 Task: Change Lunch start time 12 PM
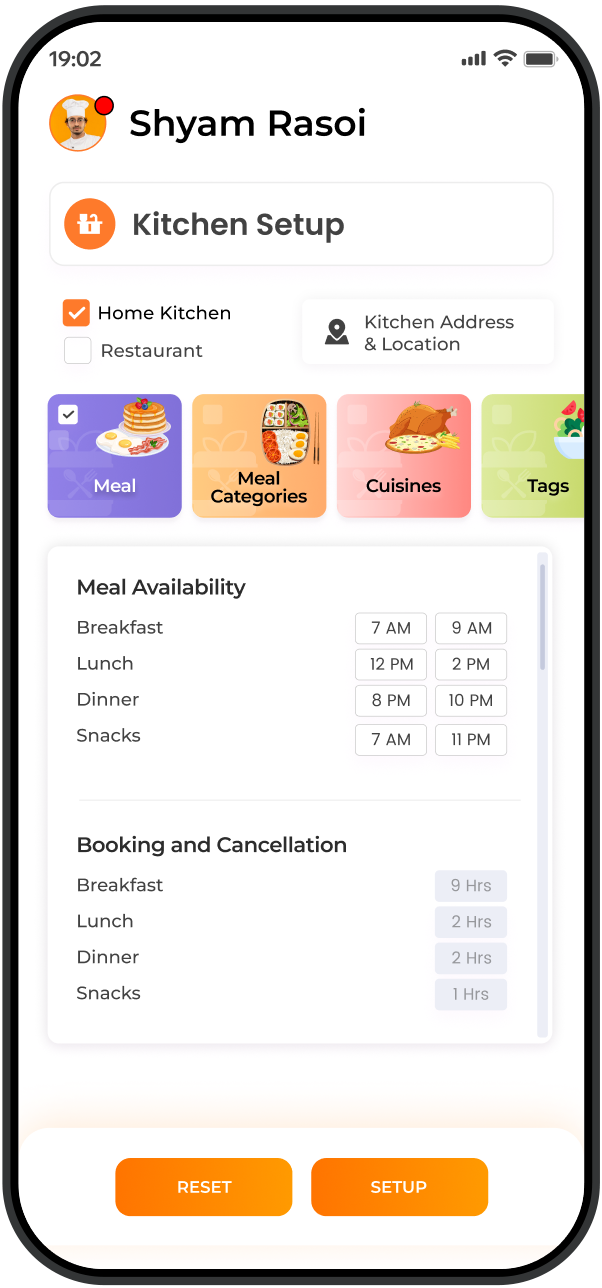click(x=391, y=664)
